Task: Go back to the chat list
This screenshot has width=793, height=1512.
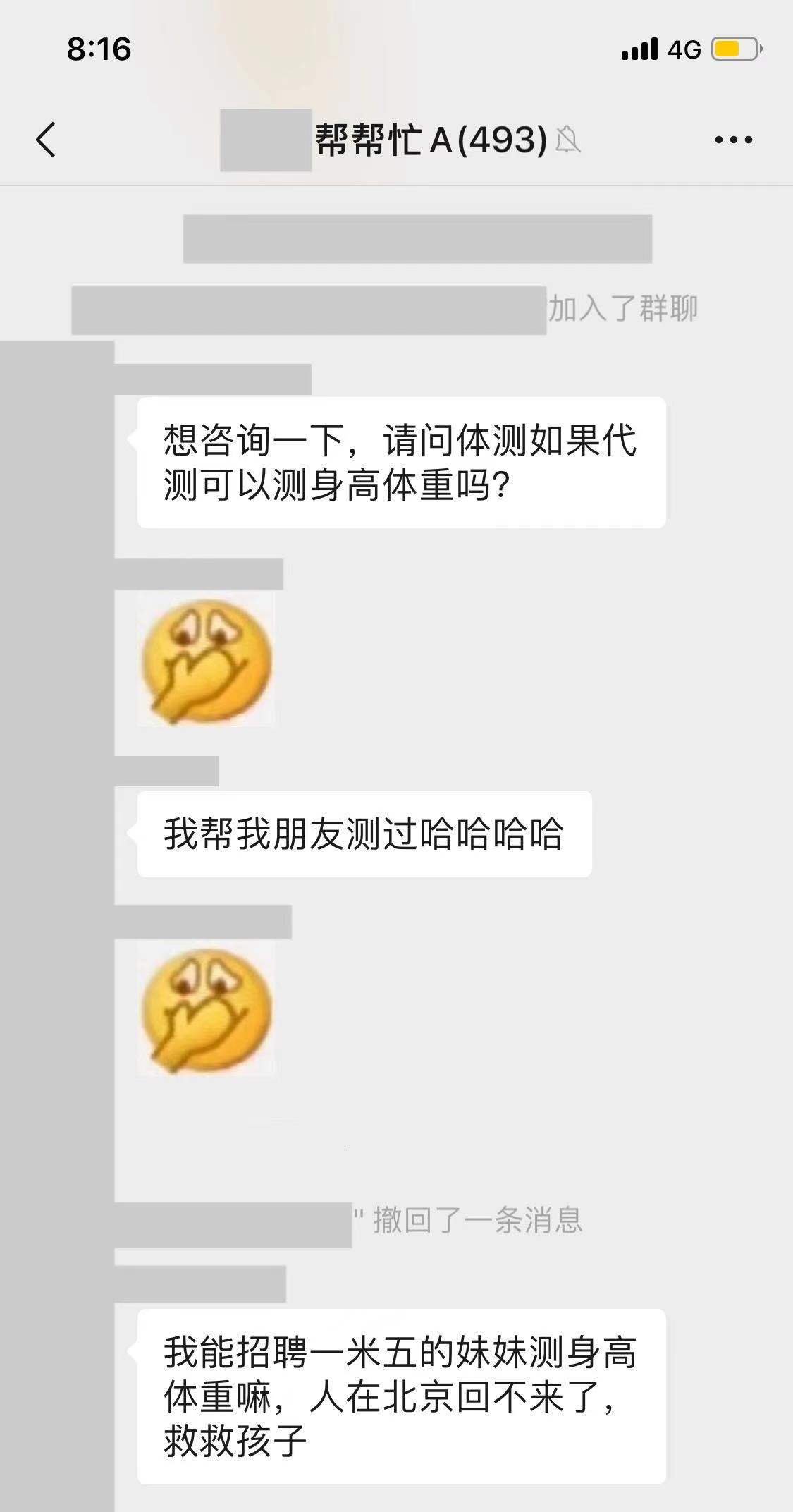Action: (x=46, y=139)
